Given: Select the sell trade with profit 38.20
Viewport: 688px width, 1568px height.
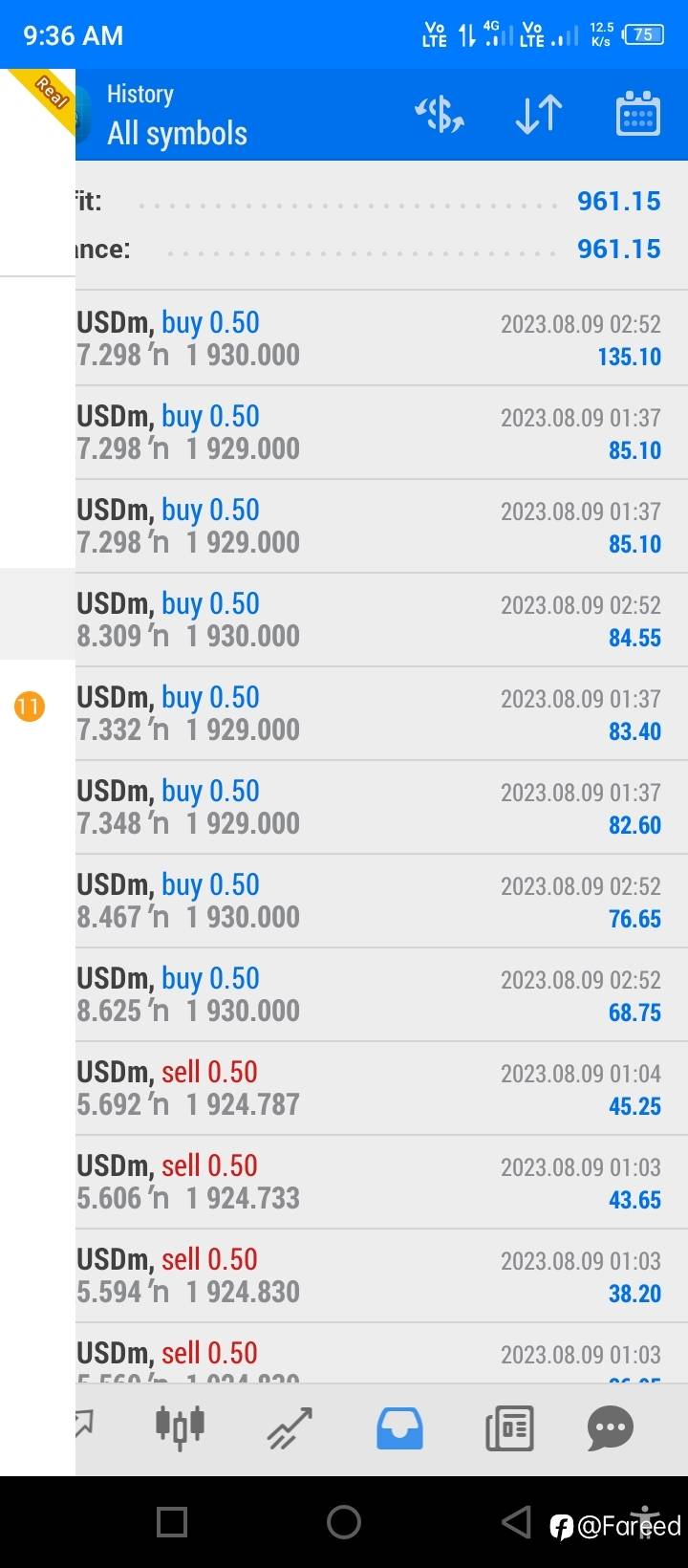Looking at the screenshot, I should [x=381, y=1275].
